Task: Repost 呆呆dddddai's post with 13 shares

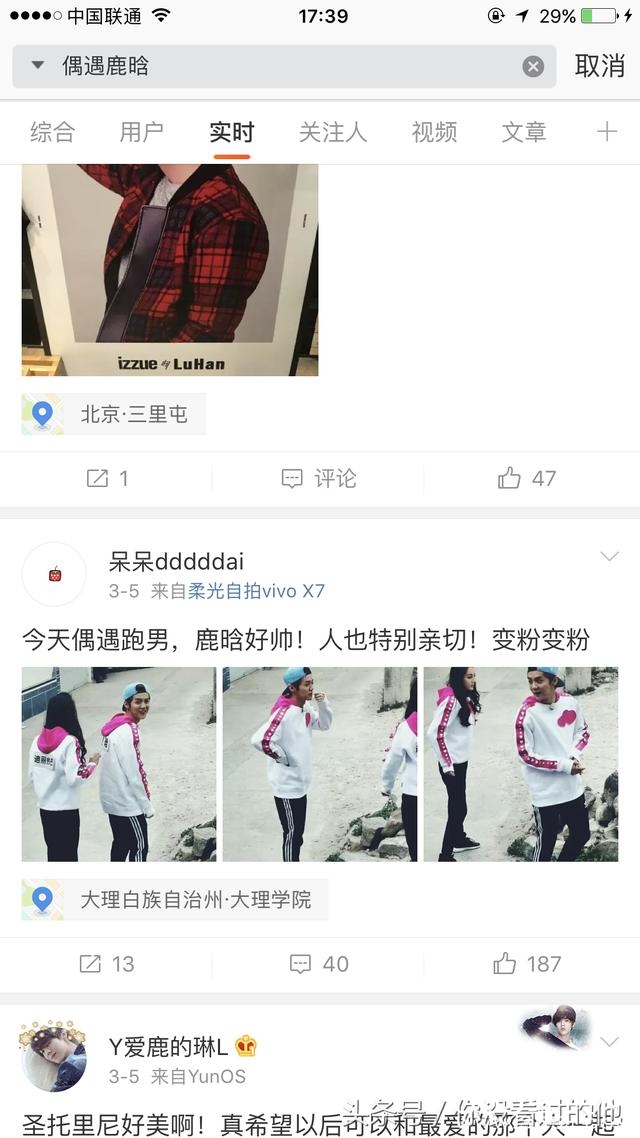Action: pyautogui.click(x=106, y=964)
